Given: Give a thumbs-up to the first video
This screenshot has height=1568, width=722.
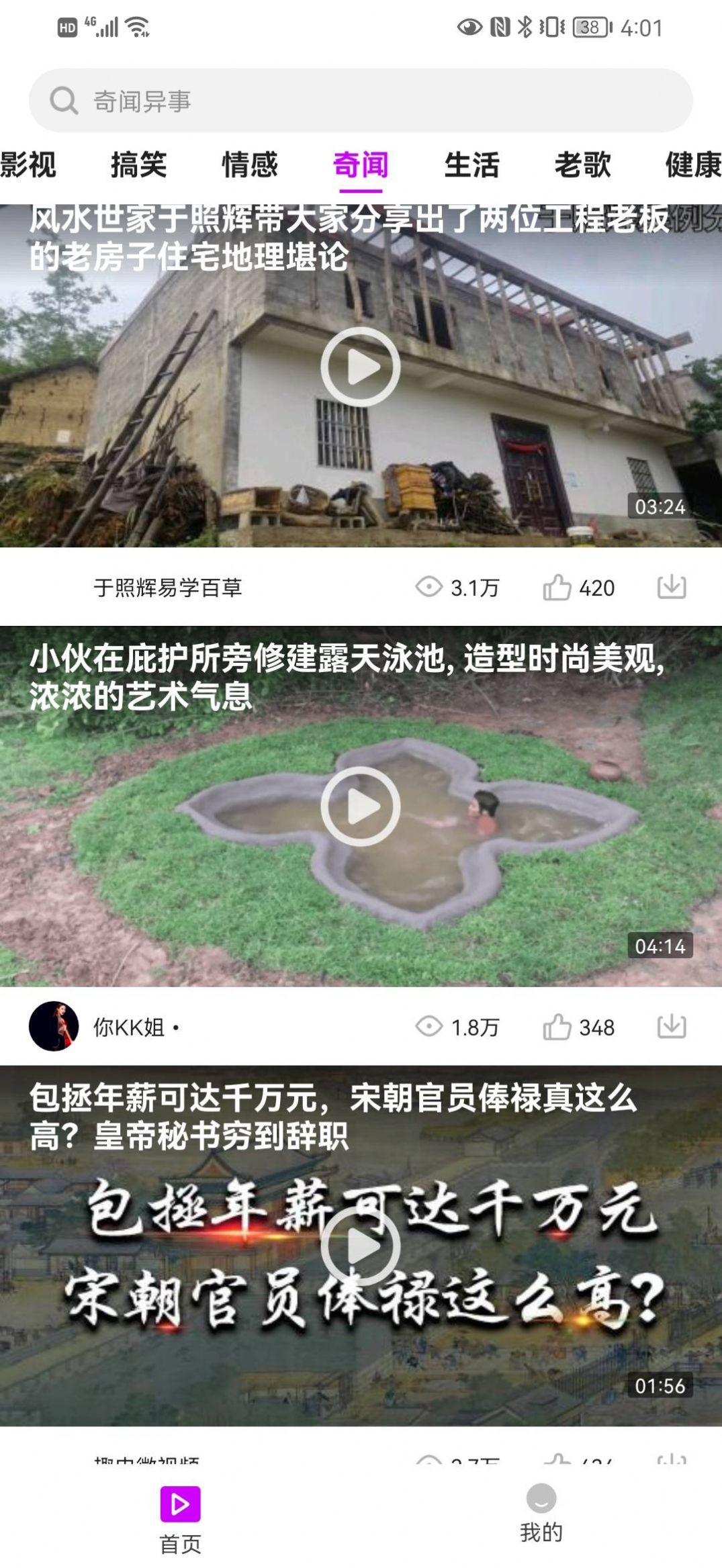Looking at the screenshot, I should (x=558, y=586).
